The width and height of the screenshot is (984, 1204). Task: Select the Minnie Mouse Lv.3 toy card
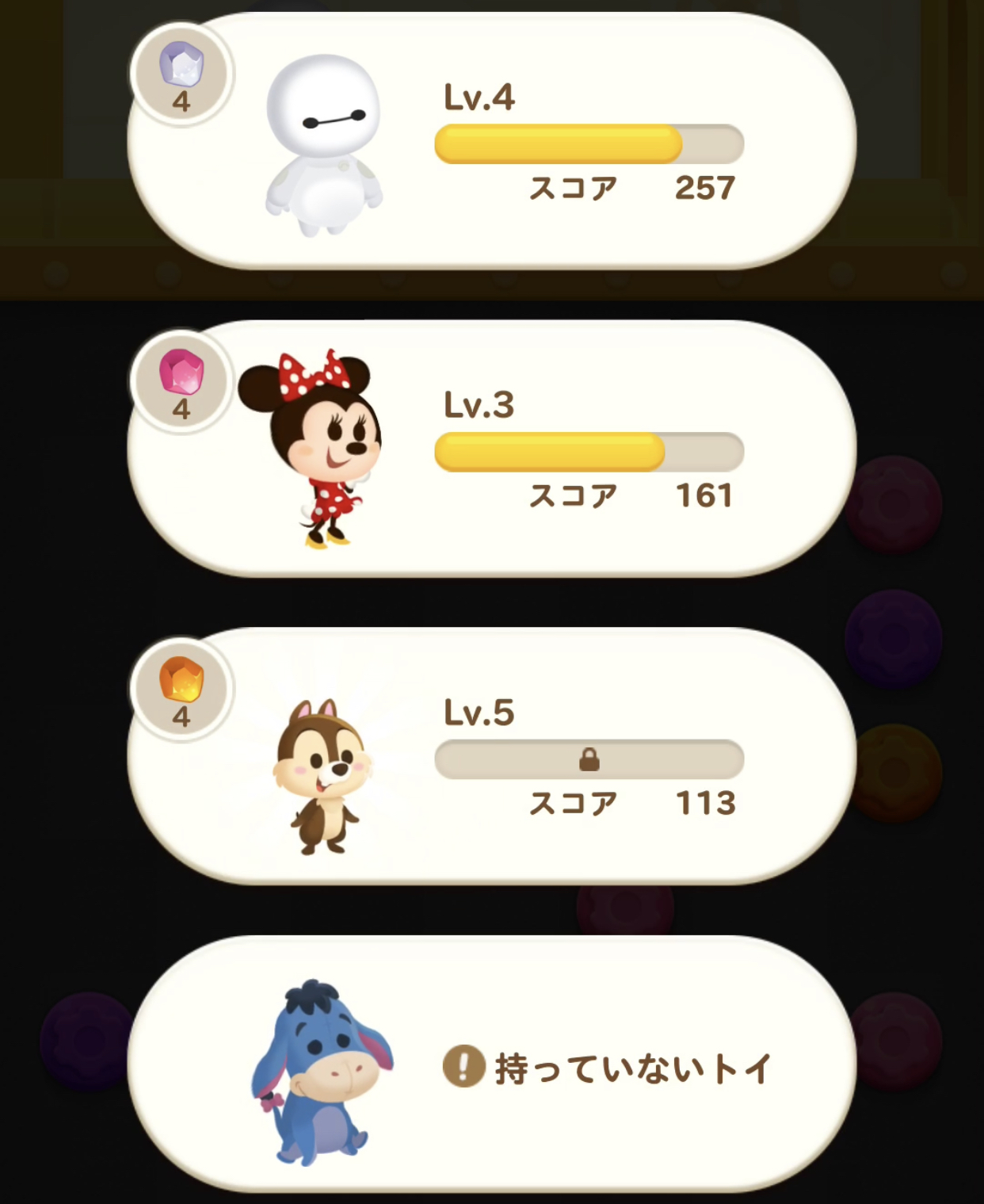pyautogui.click(x=491, y=449)
